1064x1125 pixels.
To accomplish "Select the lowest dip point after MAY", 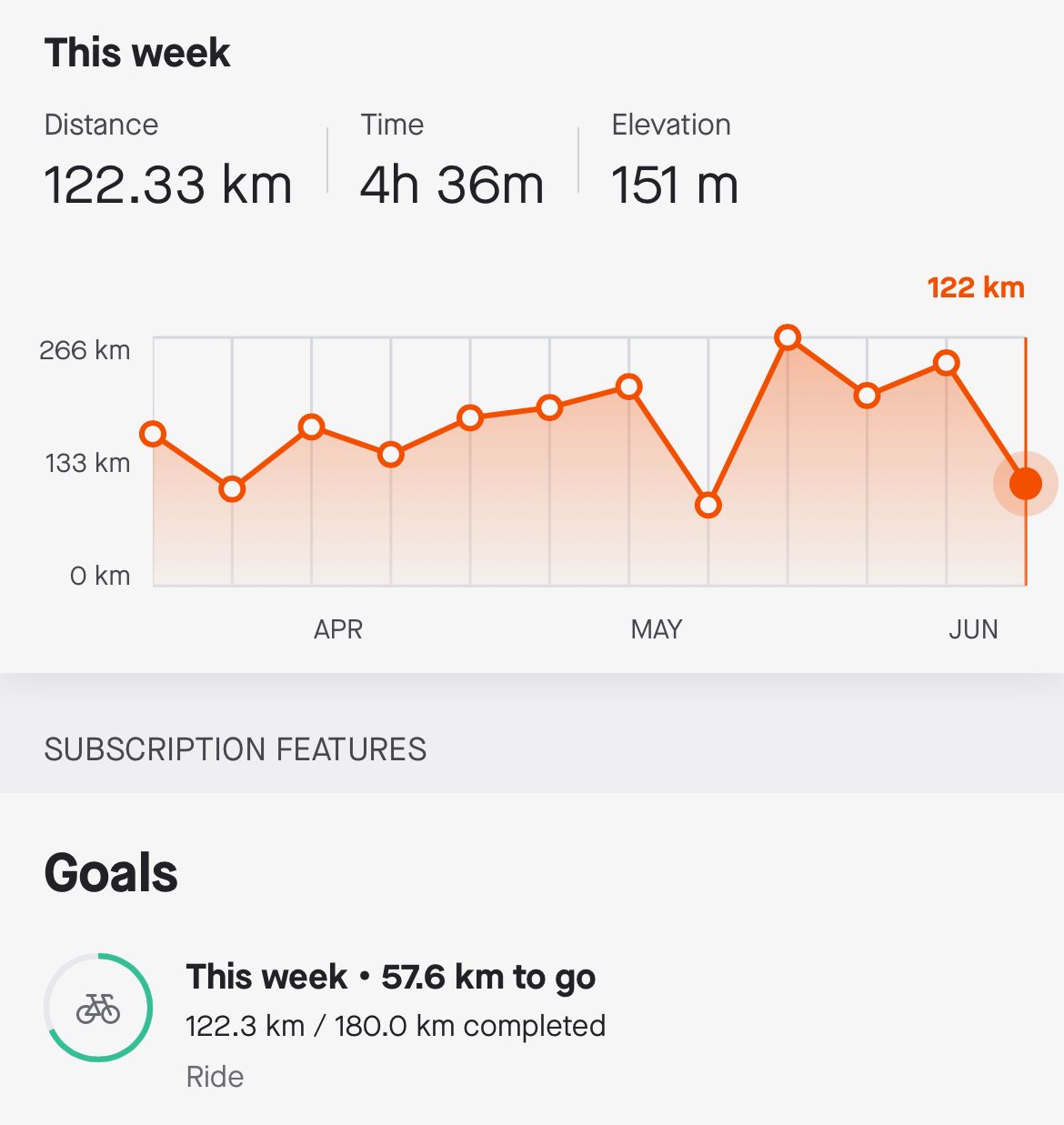I will 708,505.
